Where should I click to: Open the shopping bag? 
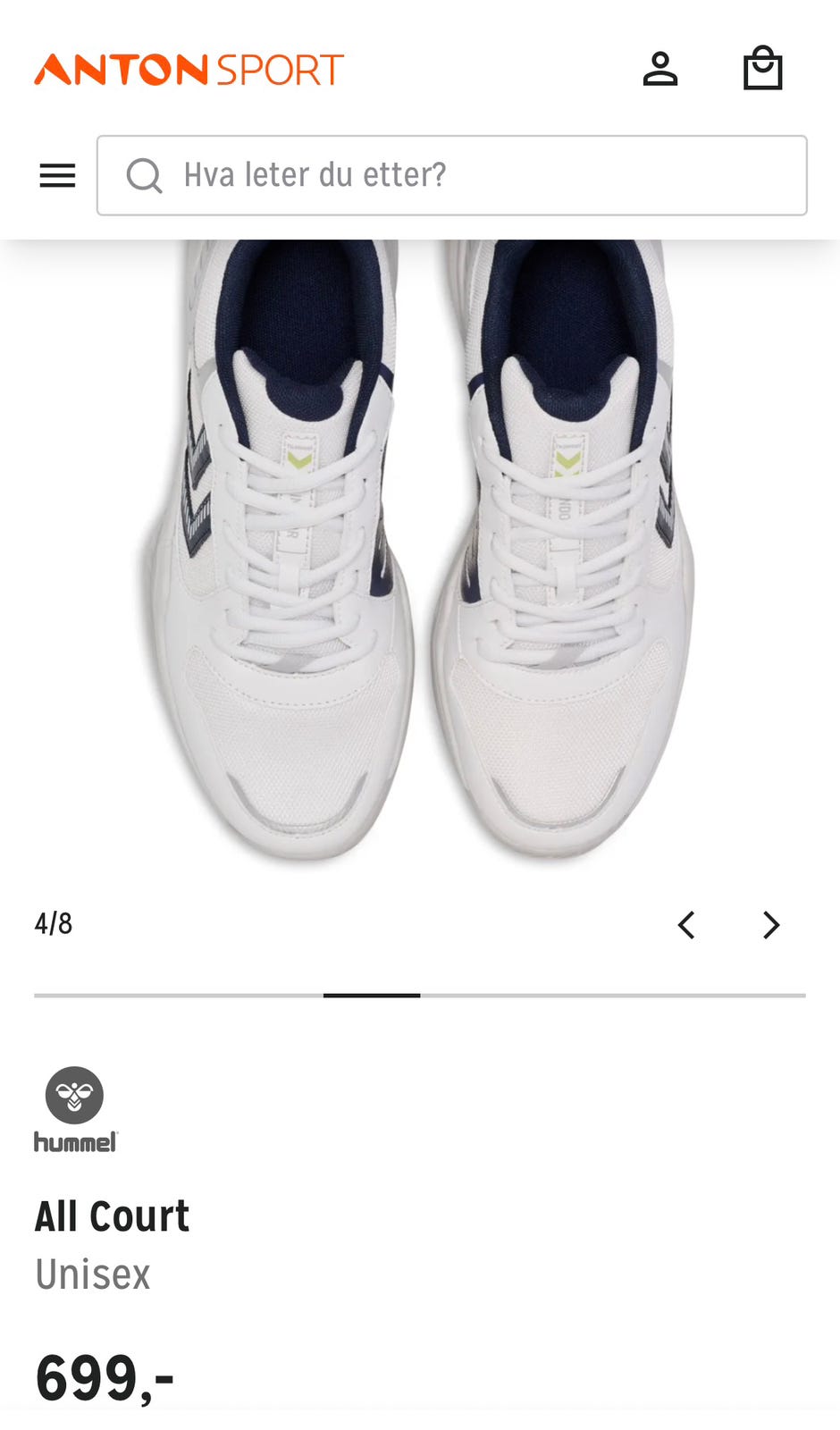point(762,68)
